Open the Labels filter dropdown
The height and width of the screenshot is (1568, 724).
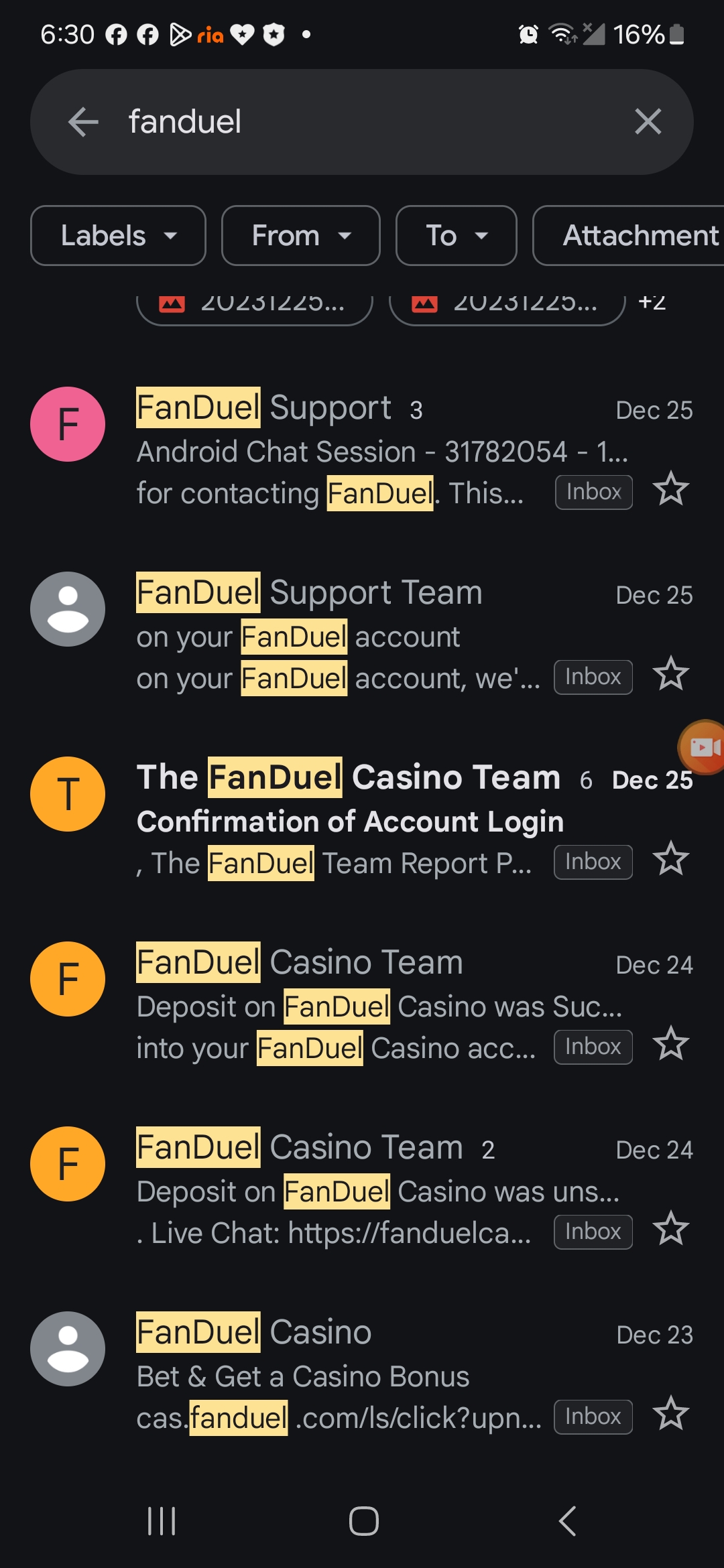click(117, 236)
